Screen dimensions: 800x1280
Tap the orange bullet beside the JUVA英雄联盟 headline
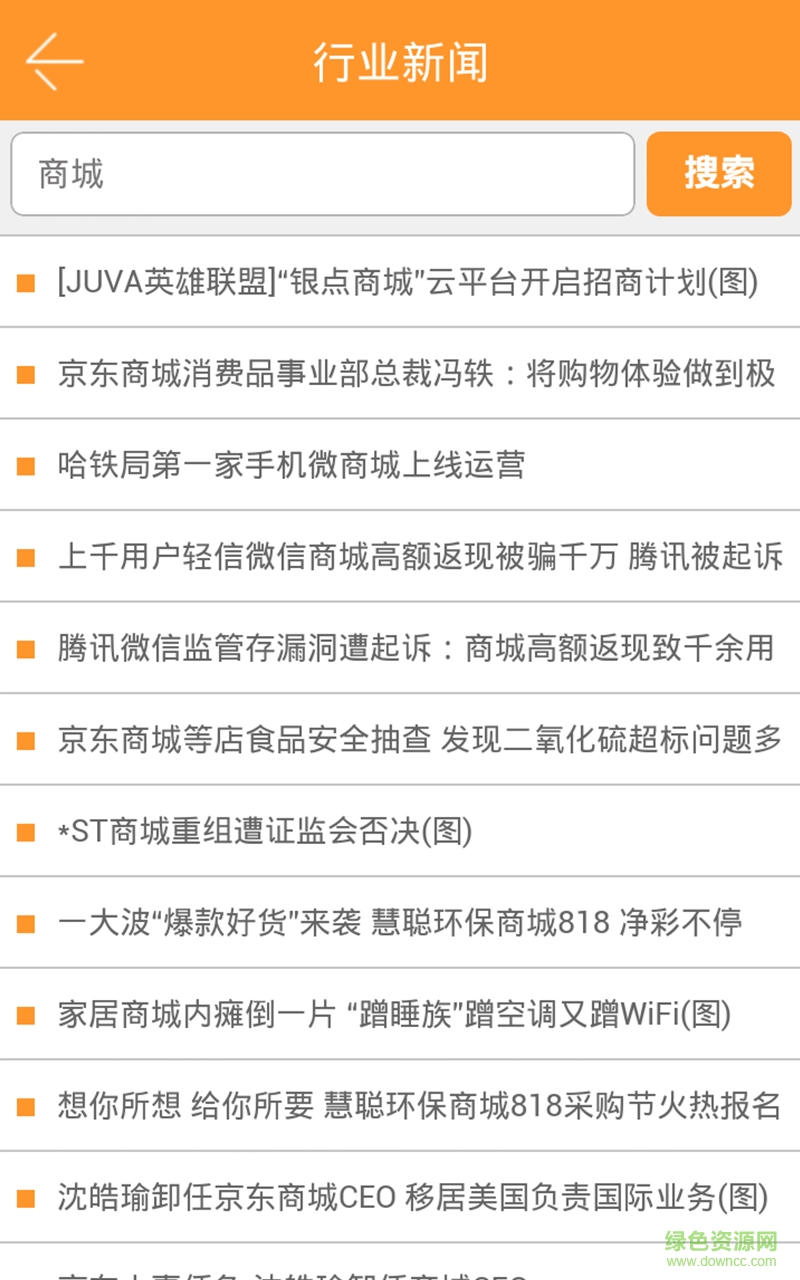click(26, 282)
